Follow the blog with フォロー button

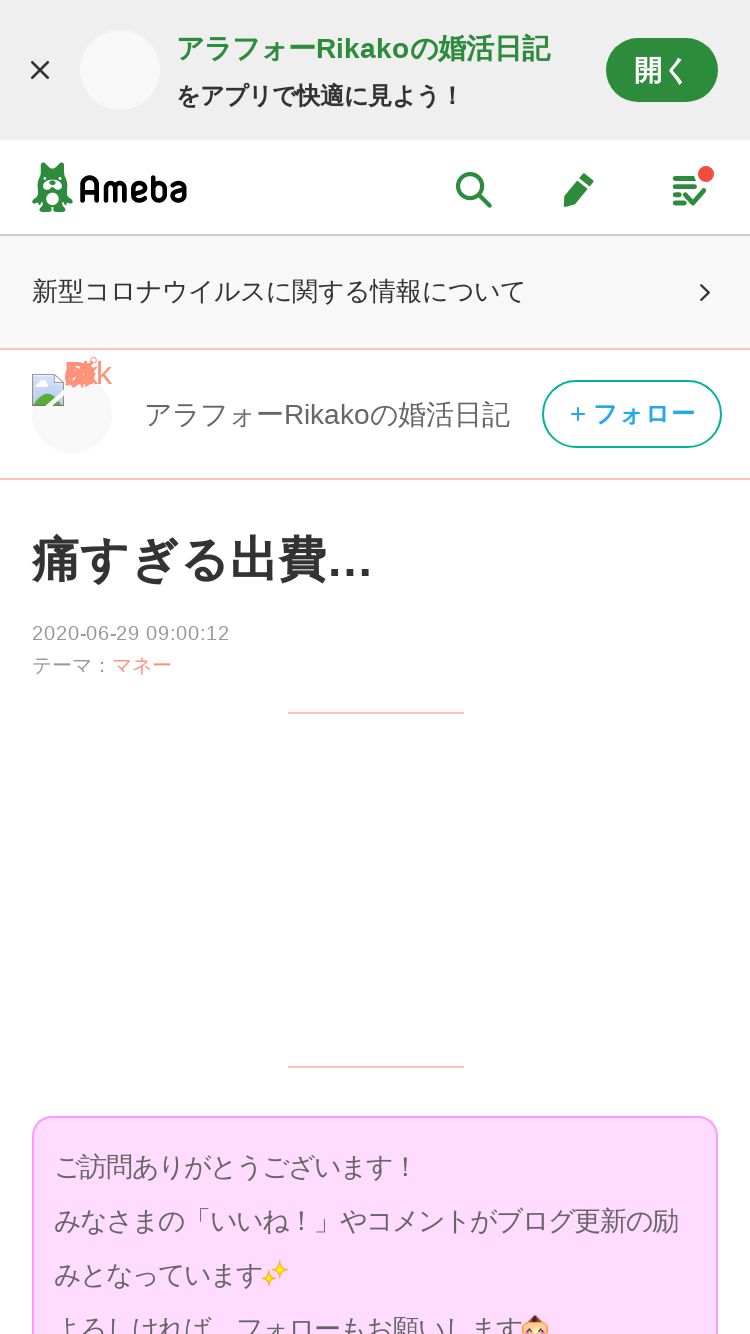[631, 414]
